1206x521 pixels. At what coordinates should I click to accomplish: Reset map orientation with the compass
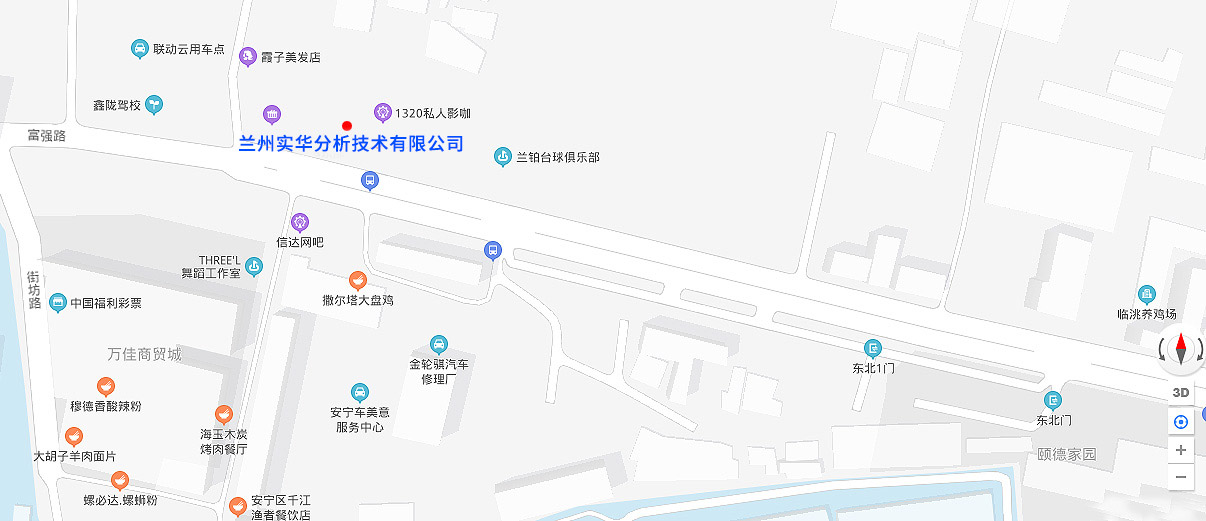coord(1181,349)
